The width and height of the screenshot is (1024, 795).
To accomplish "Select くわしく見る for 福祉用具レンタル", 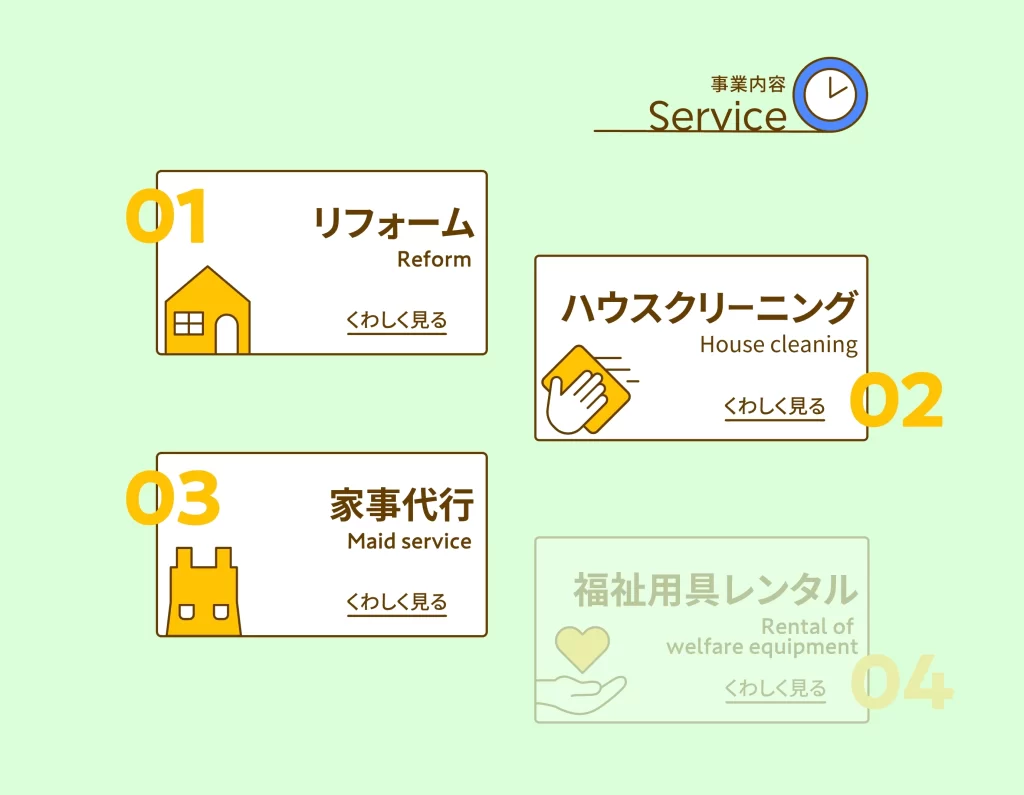I will 775,688.
